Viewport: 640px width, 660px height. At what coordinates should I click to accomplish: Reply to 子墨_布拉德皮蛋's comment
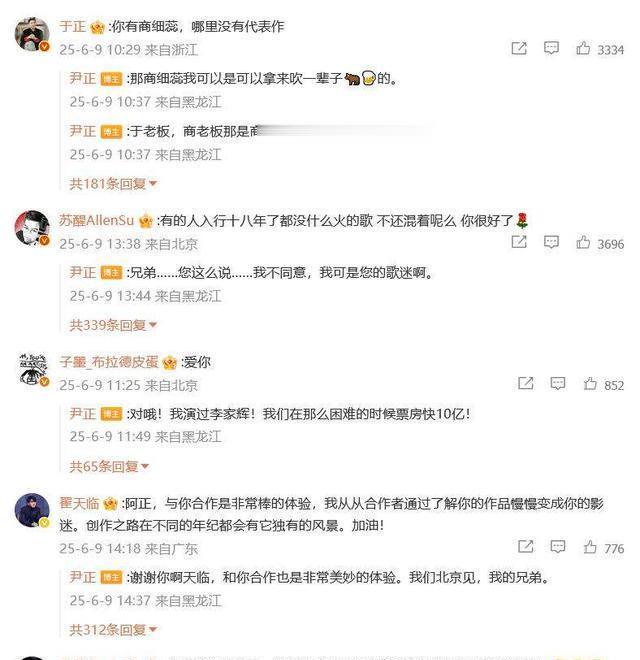(558, 384)
